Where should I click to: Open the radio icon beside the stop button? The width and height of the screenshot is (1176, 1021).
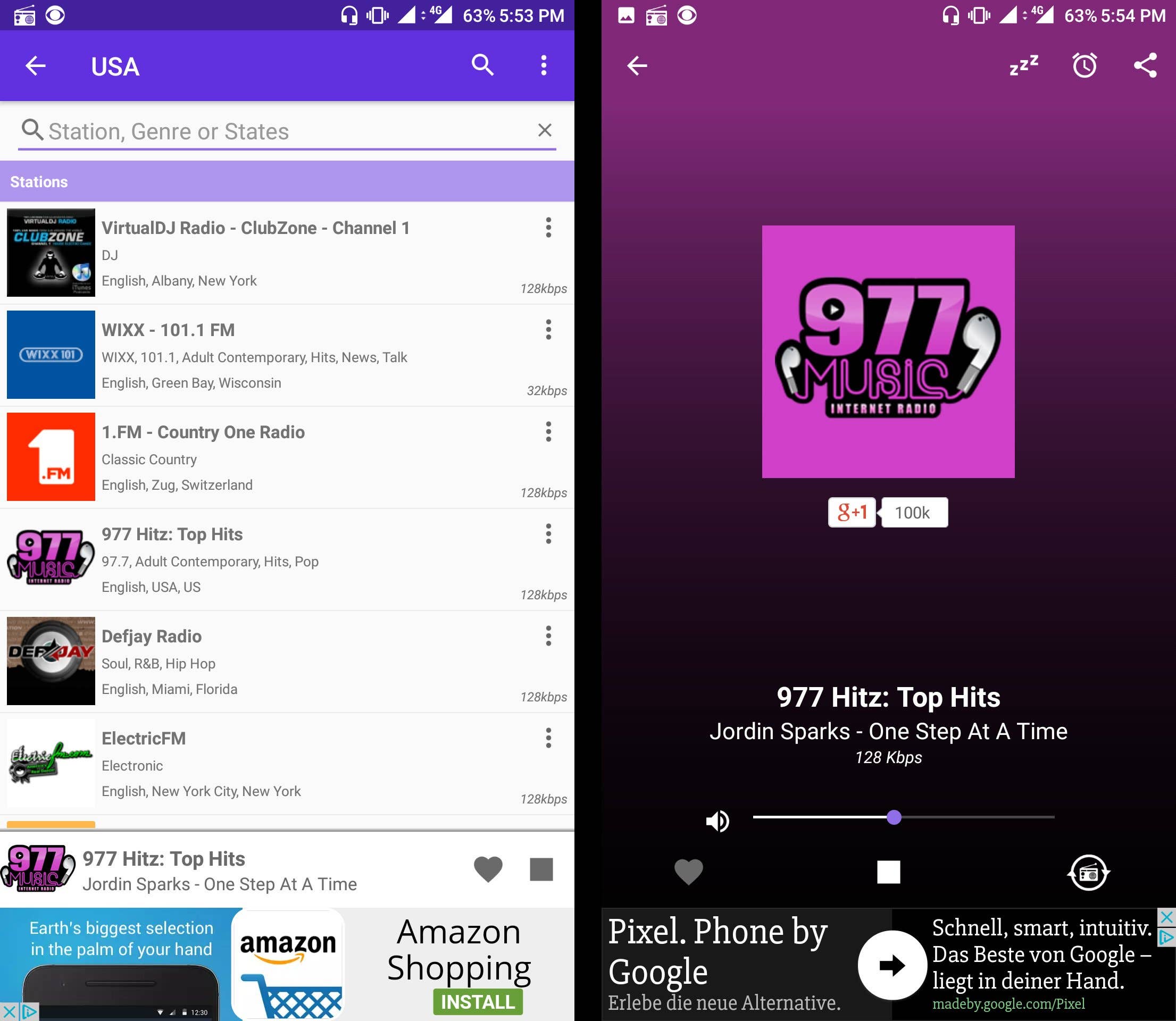pyautogui.click(x=1088, y=872)
